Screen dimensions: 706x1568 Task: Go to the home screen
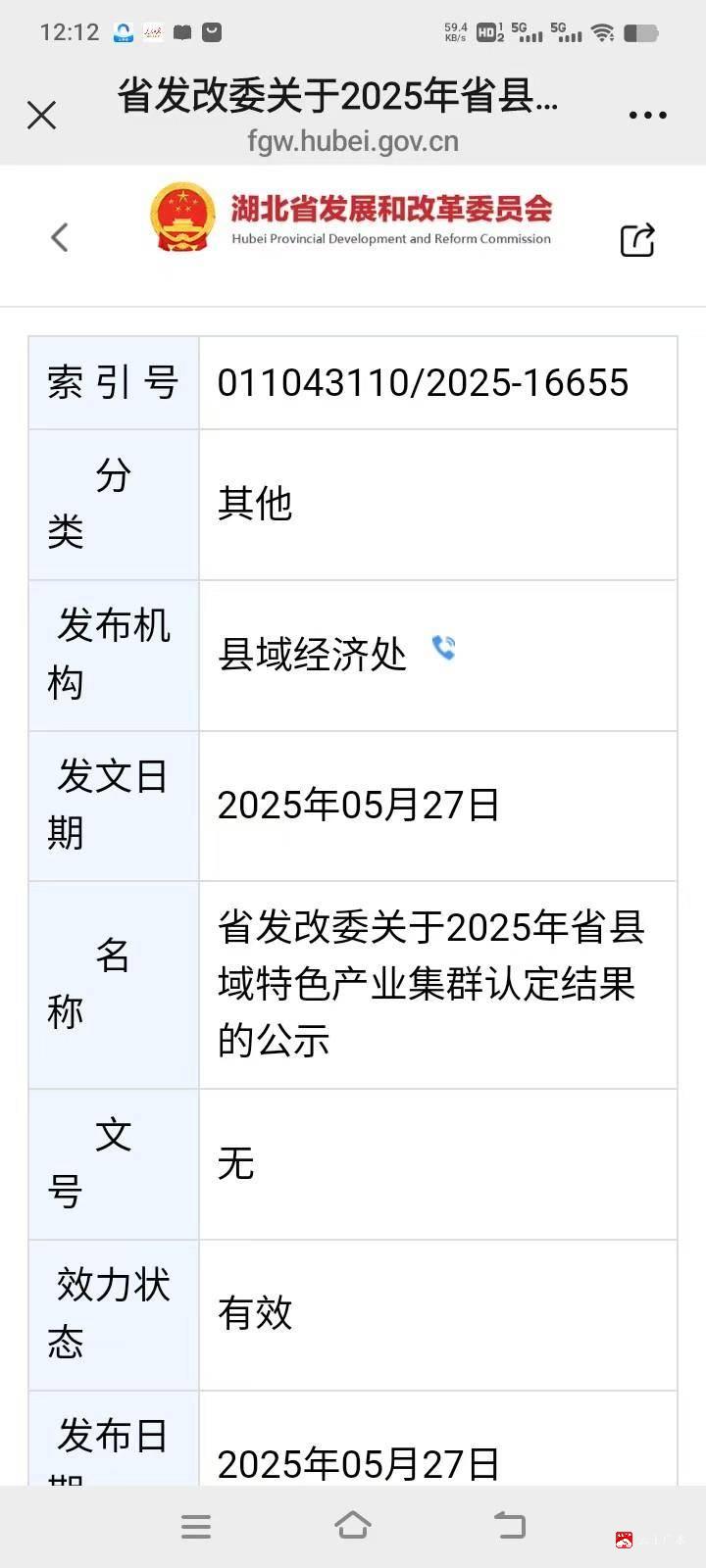[353, 1525]
